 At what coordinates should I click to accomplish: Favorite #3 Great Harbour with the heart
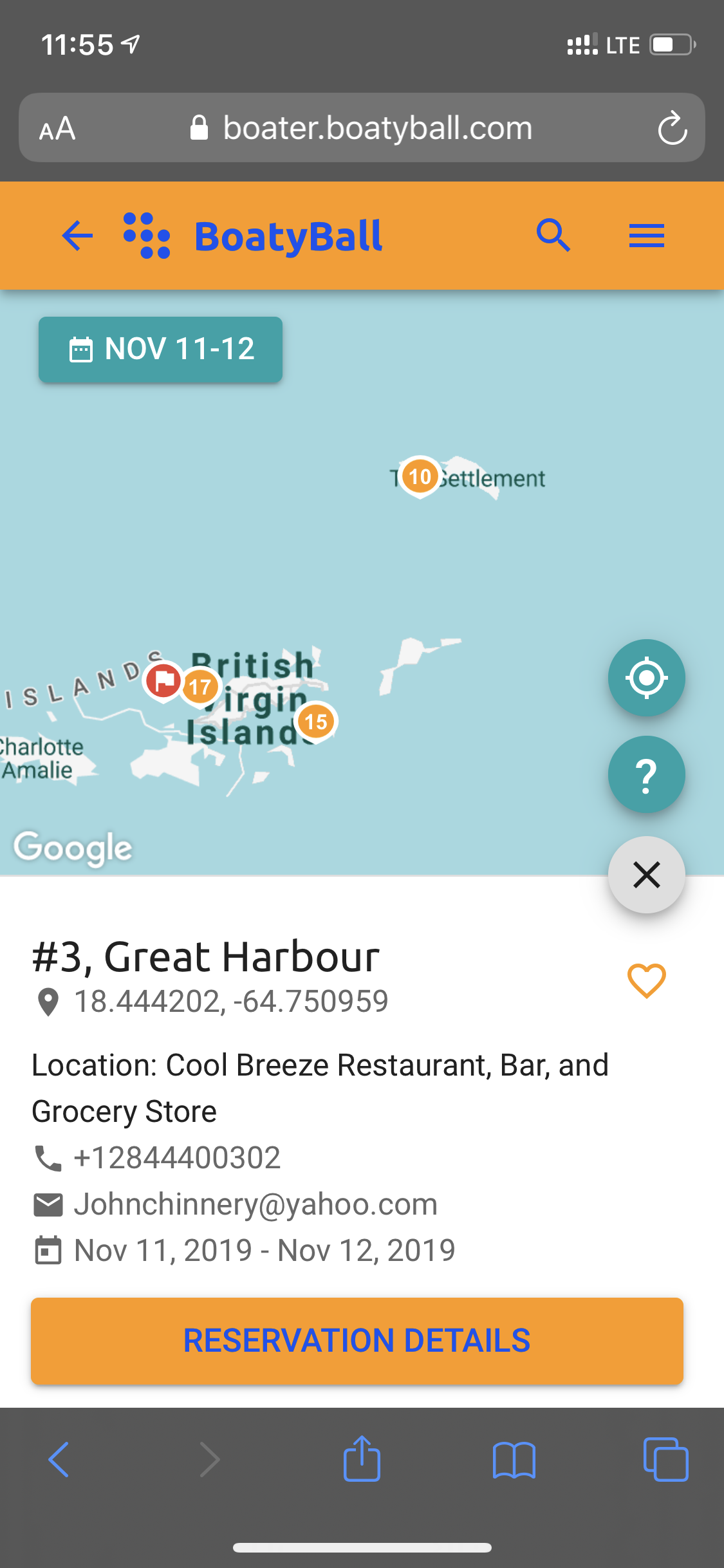point(646,981)
